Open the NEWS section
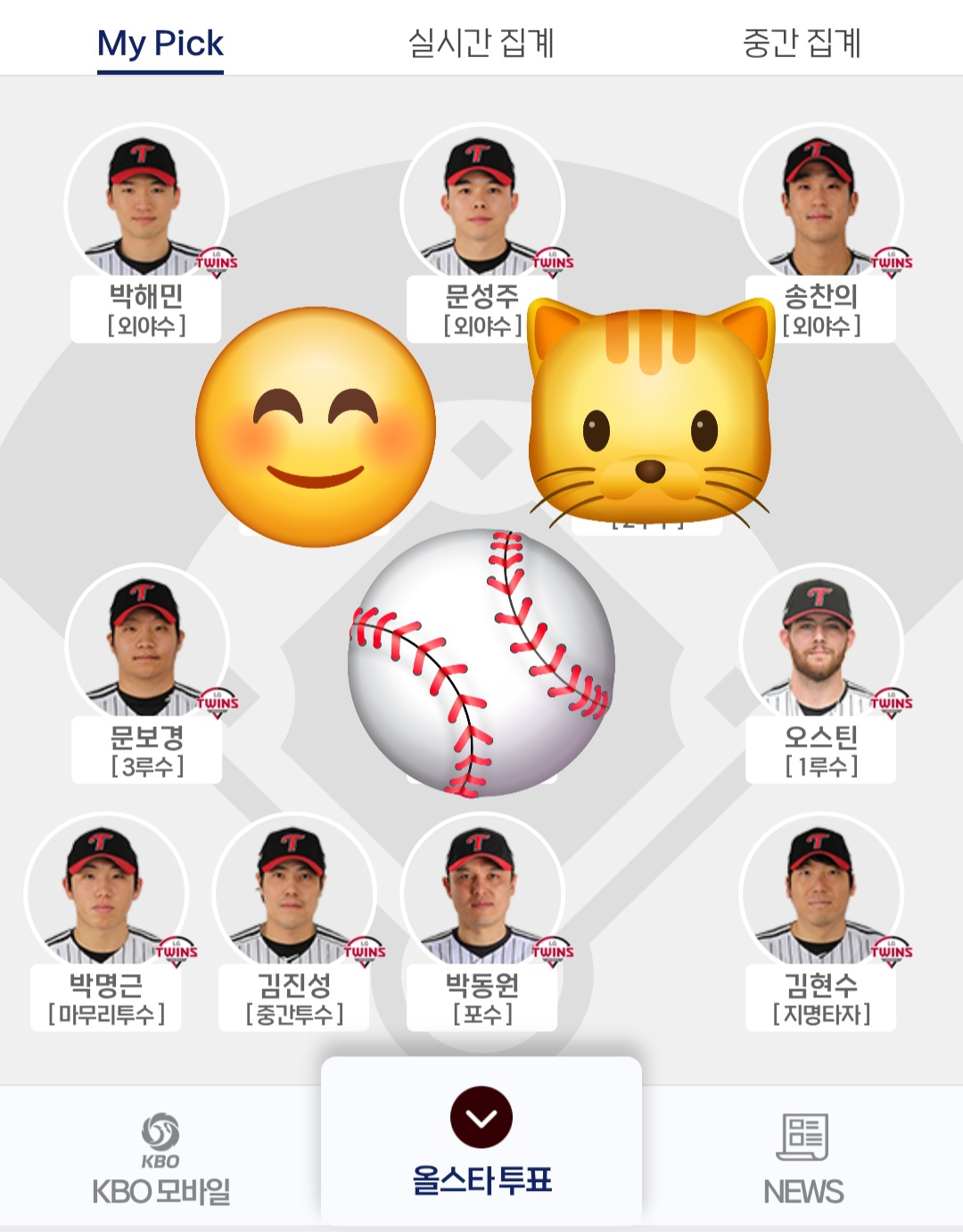 point(802,1158)
